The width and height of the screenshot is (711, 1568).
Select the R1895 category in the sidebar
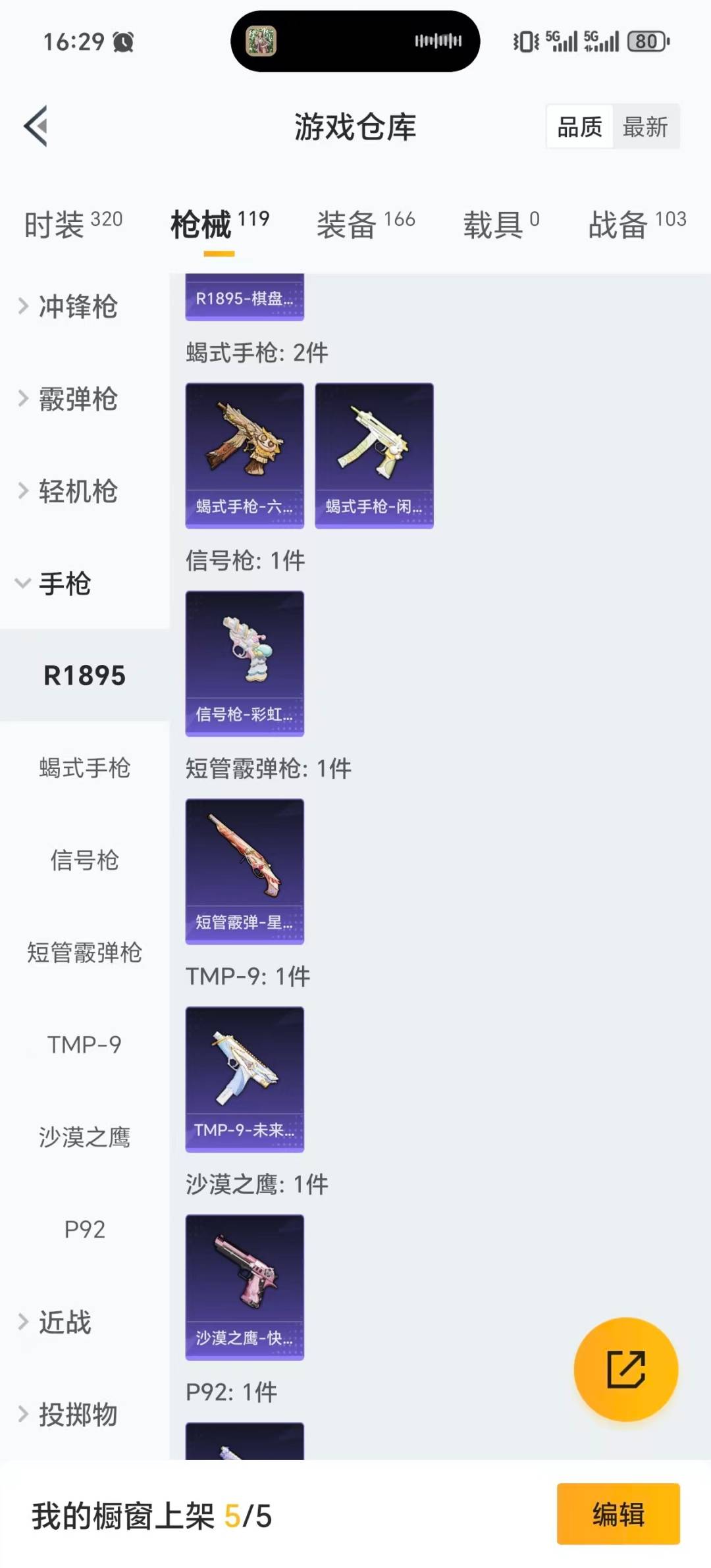point(85,675)
